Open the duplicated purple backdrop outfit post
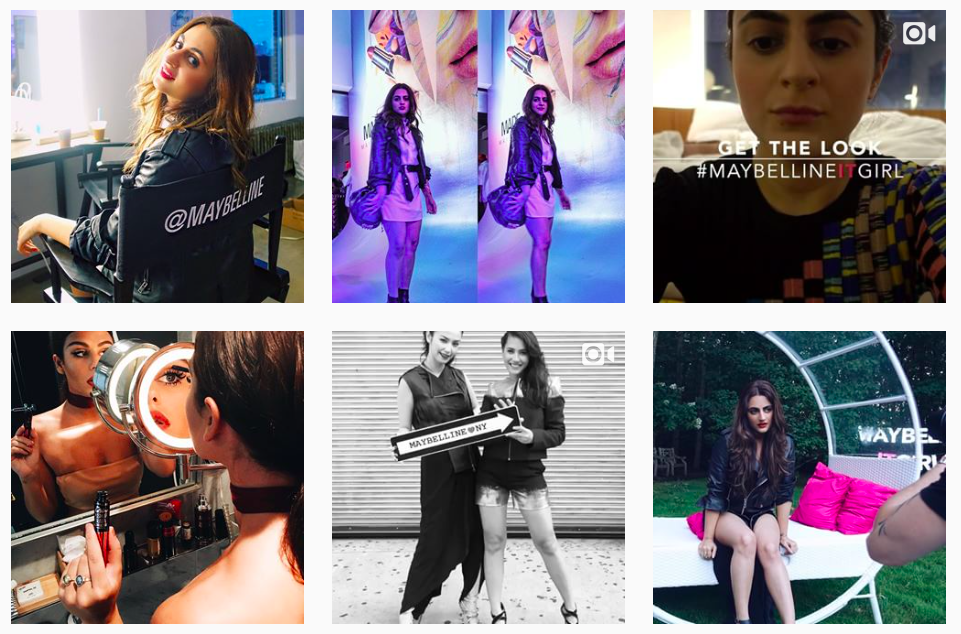 (478, 156)
